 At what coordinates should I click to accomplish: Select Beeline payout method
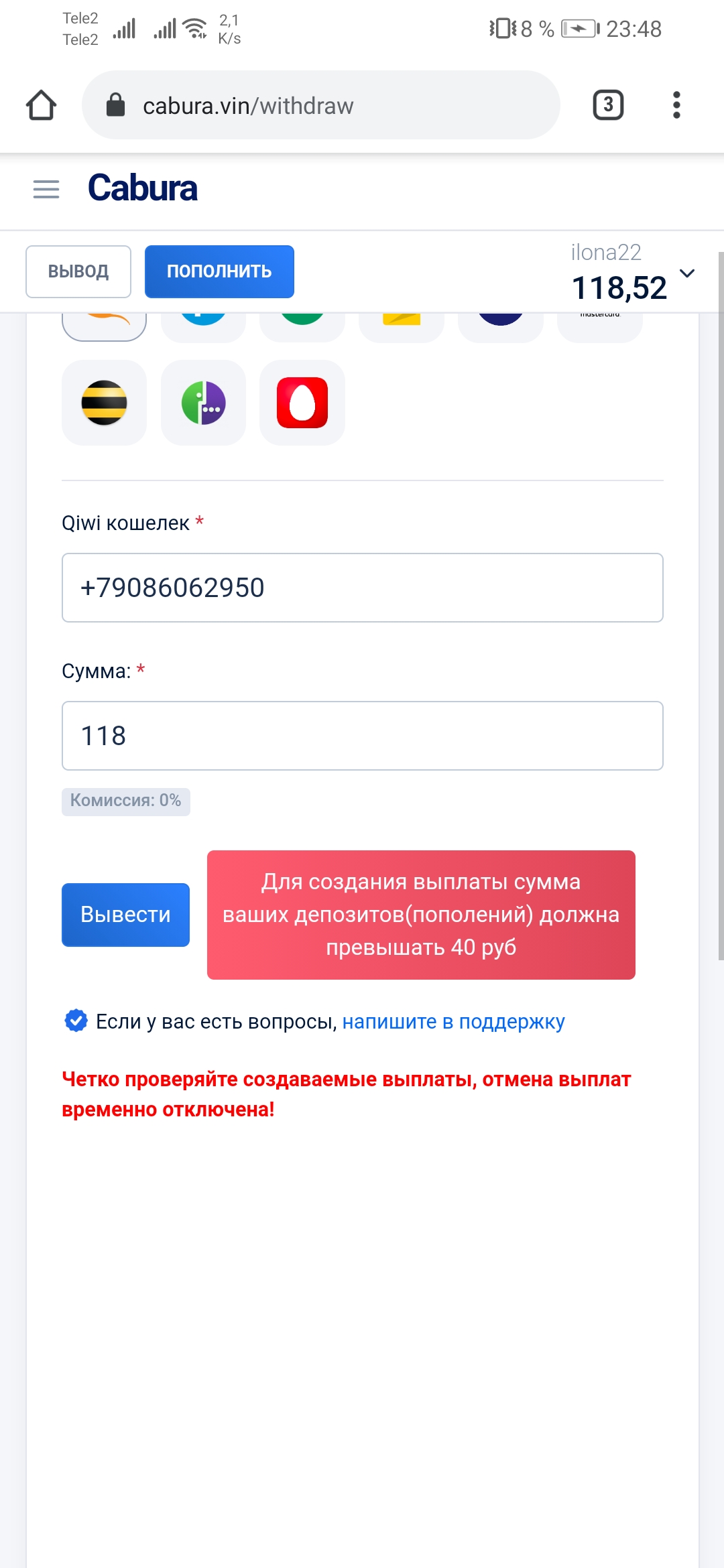[104, 403]
